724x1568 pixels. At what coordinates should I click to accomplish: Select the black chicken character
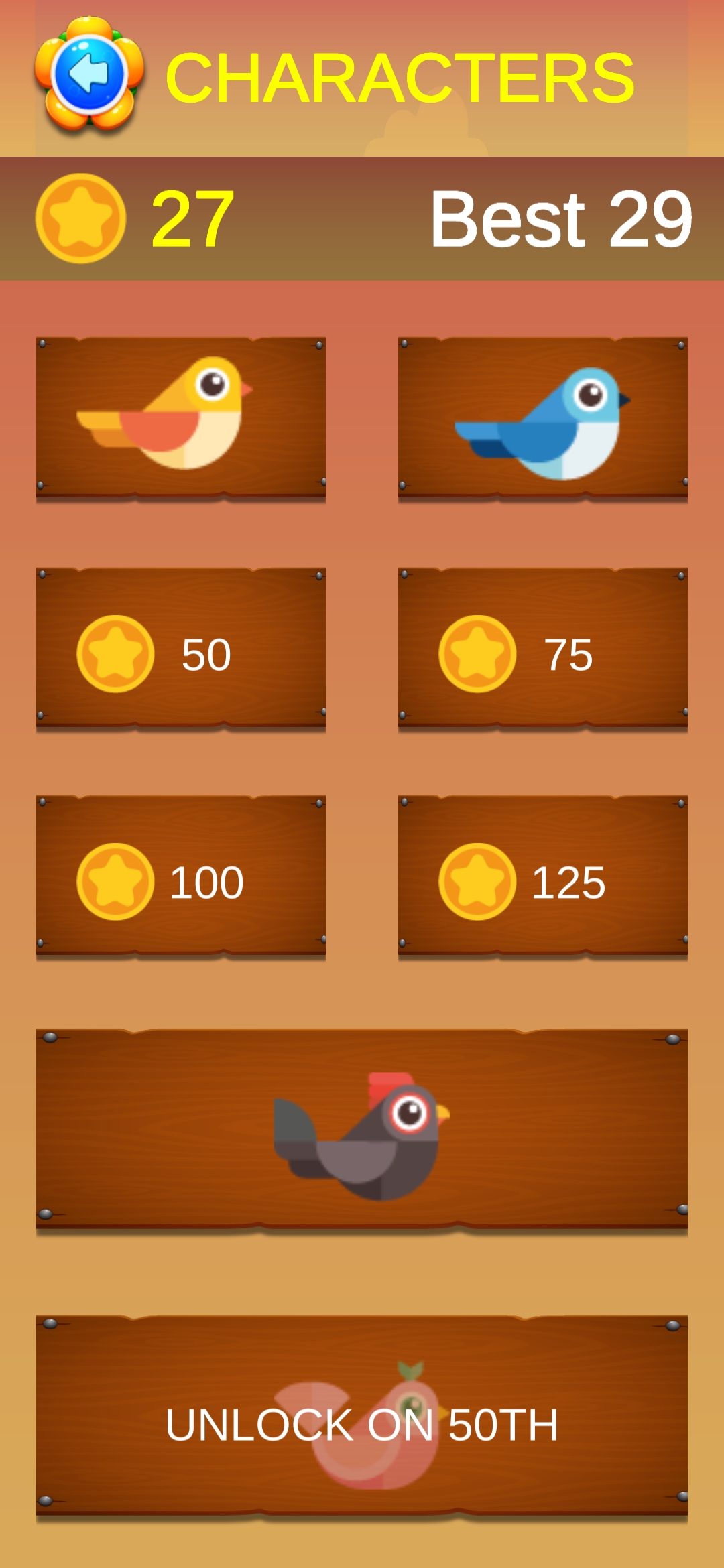click(362, 1132)
